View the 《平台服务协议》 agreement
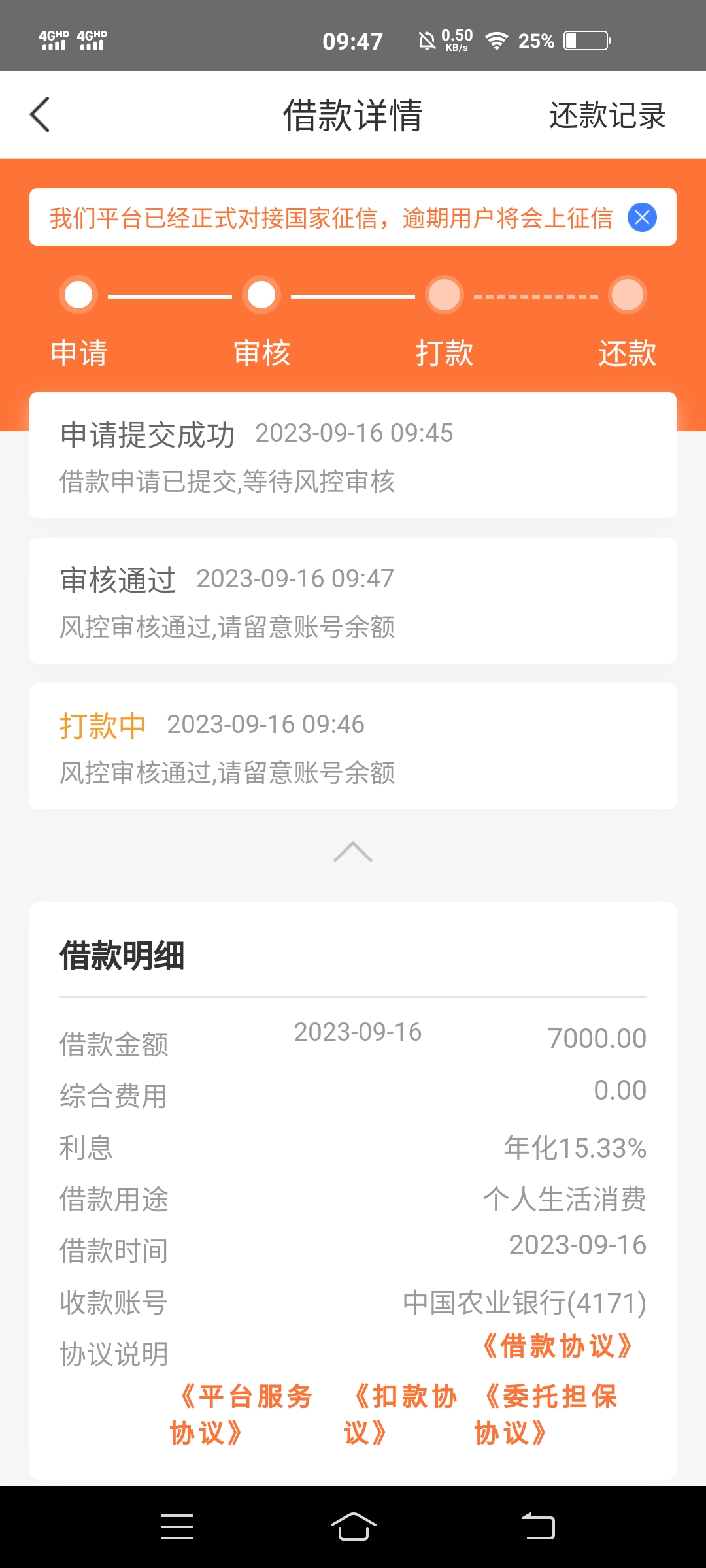 241,1414
